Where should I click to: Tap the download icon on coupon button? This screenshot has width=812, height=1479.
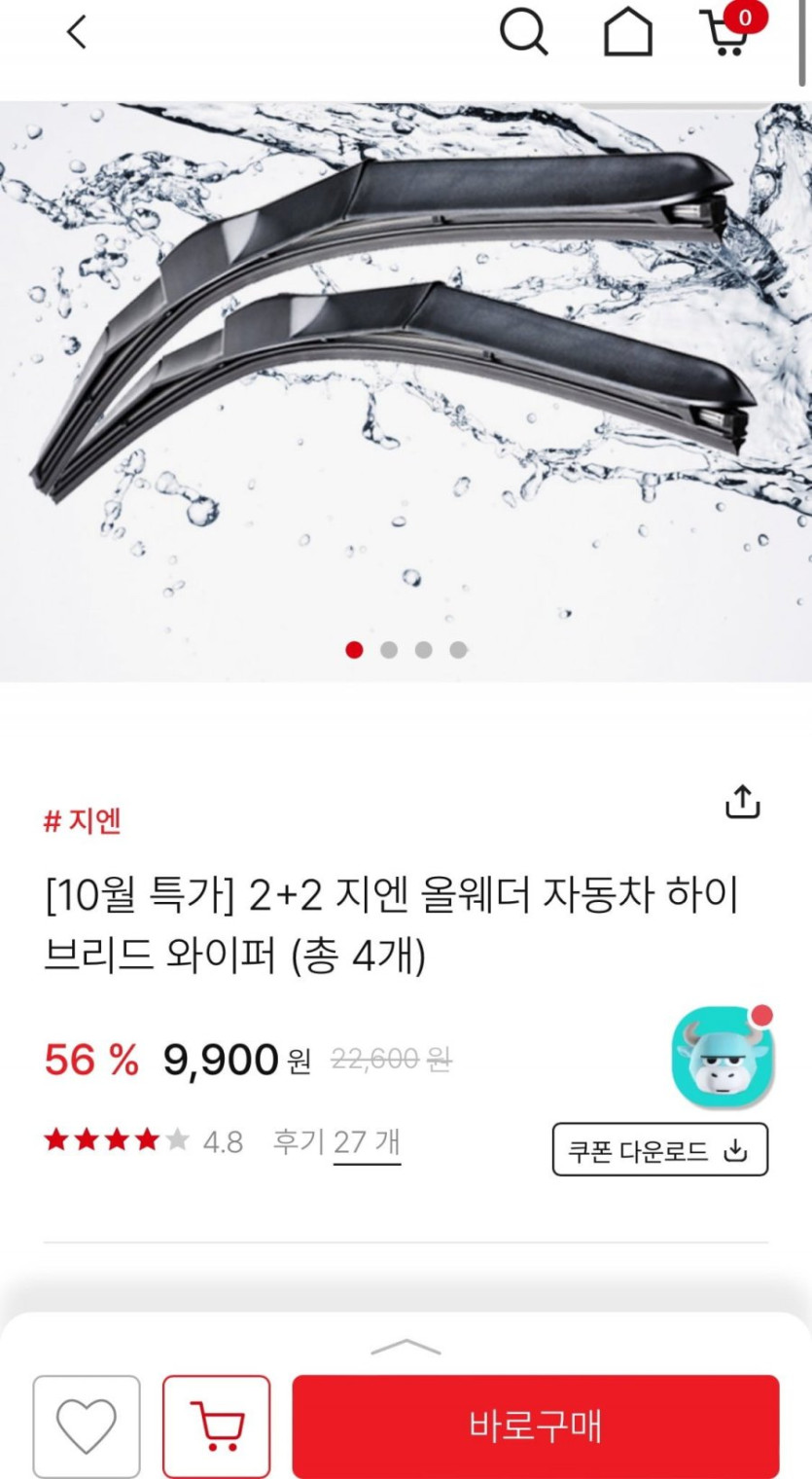pos(736,1148)
